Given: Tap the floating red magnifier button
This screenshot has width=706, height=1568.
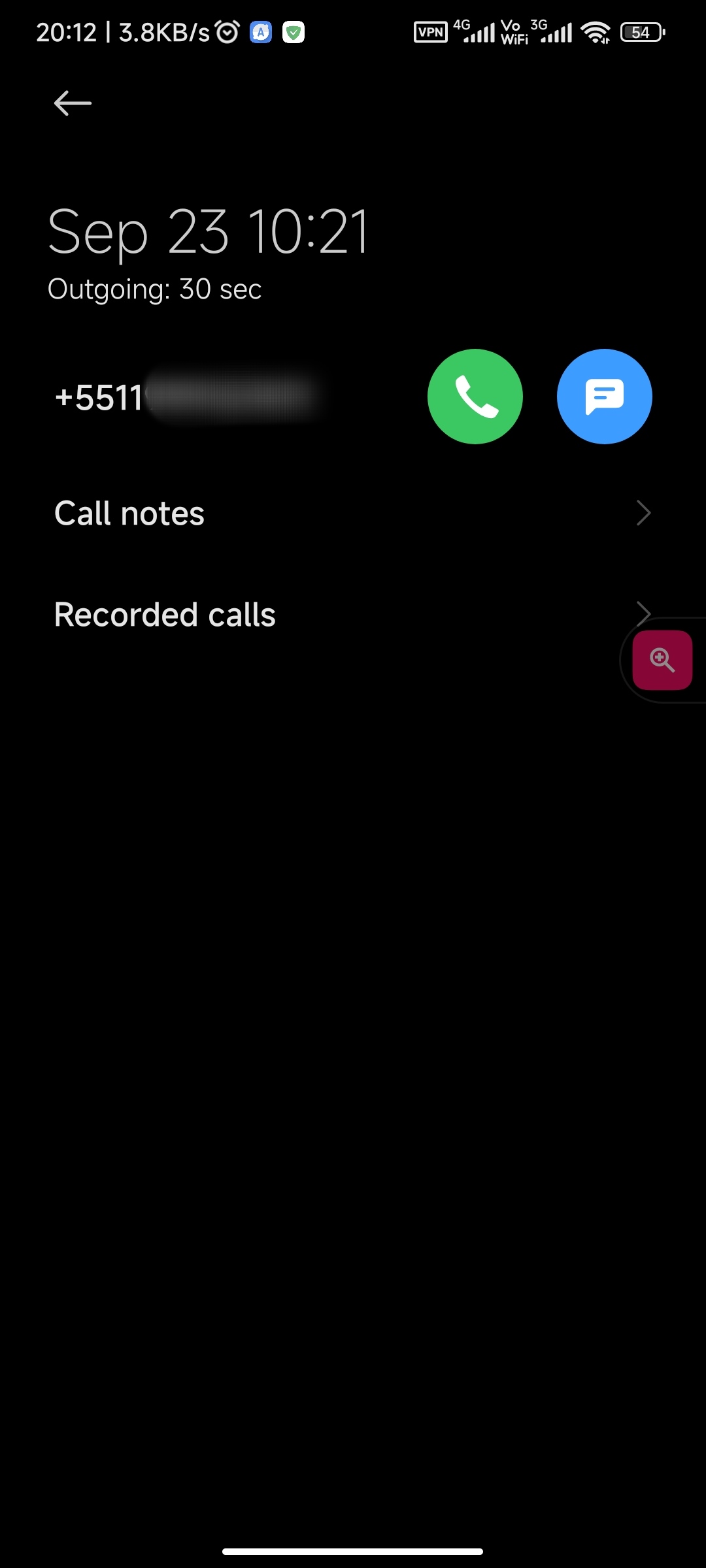Looking at the screenshot, I should click(662, 660).
